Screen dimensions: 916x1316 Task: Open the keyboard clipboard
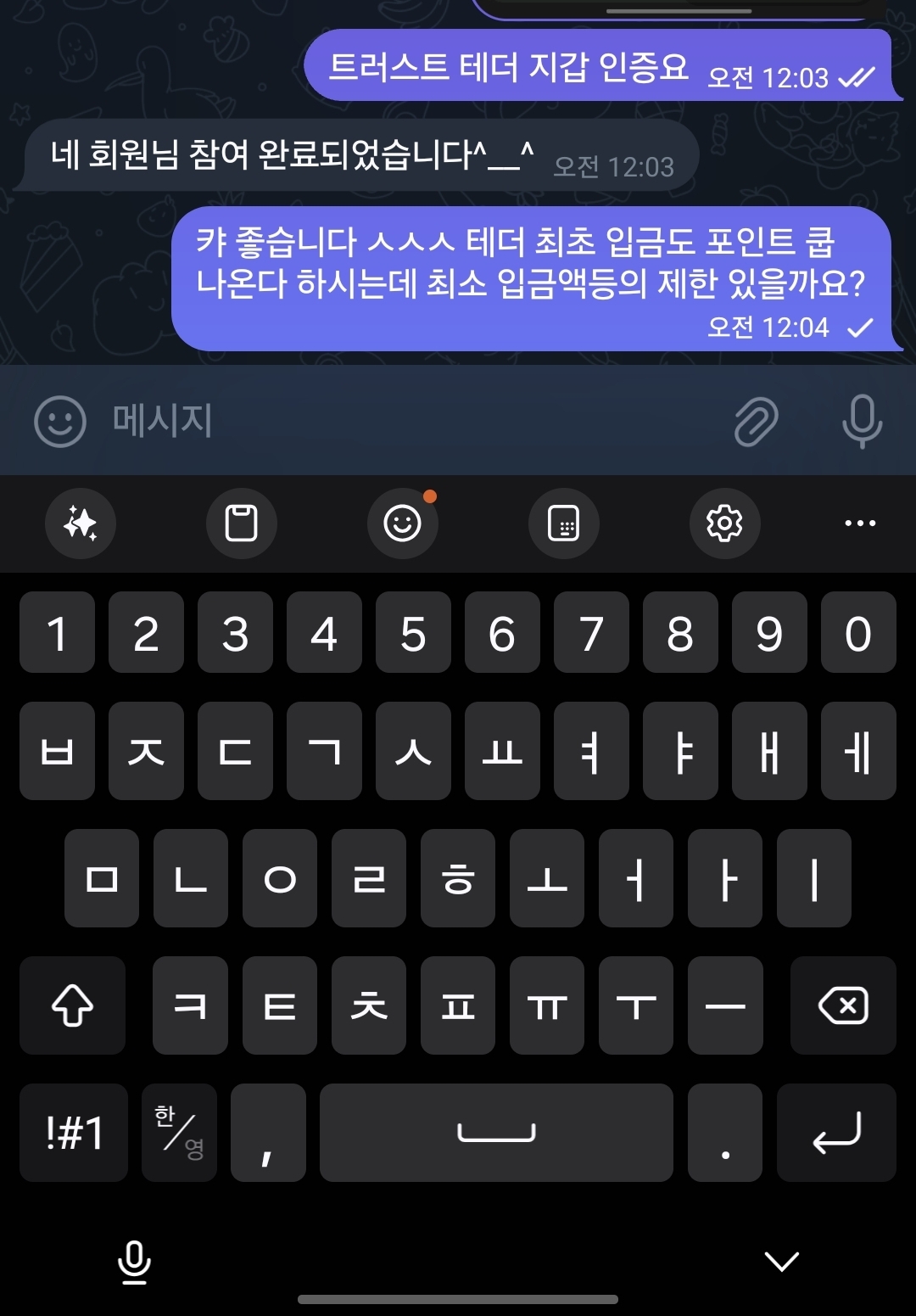pyautogui.click(x=241, y=523)
